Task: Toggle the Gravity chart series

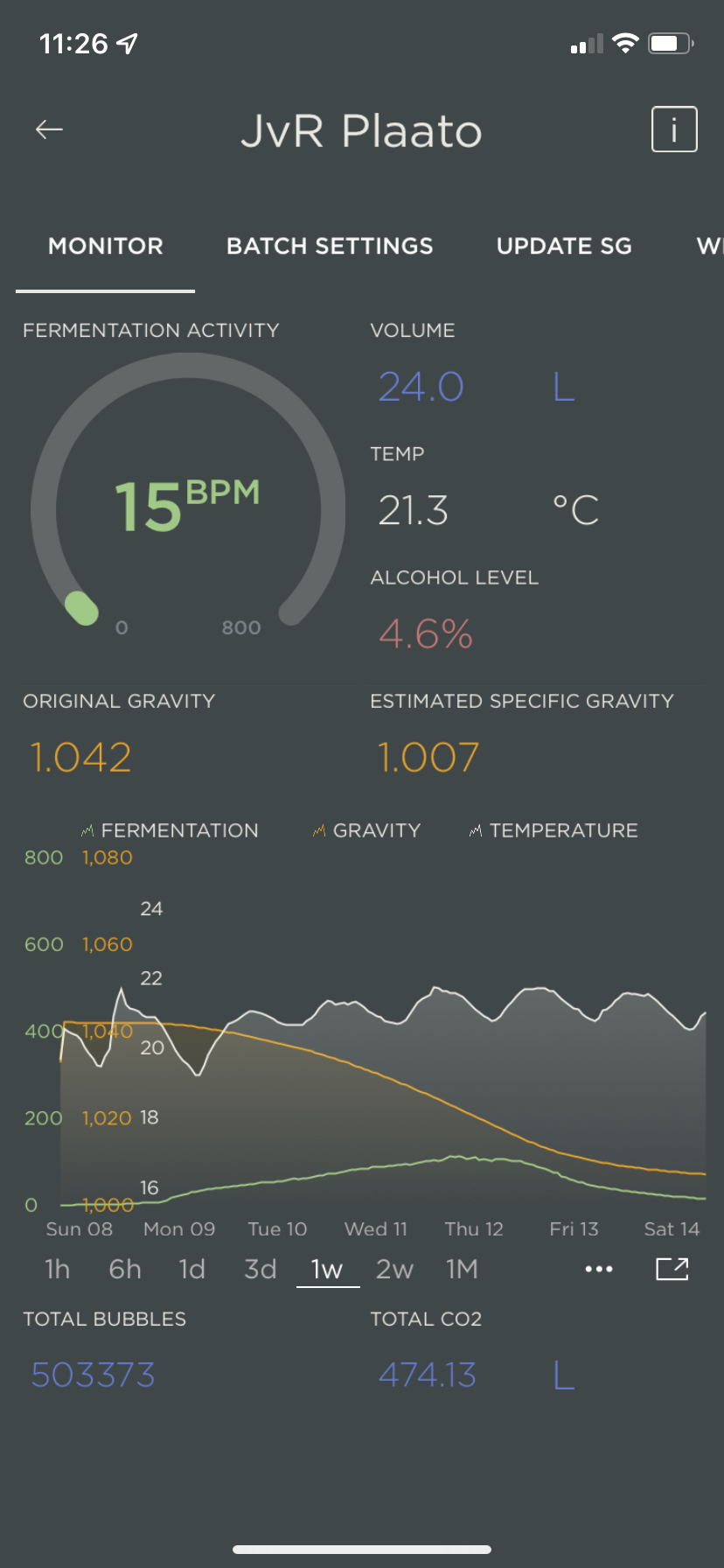Action: click(x=366, y=830)
